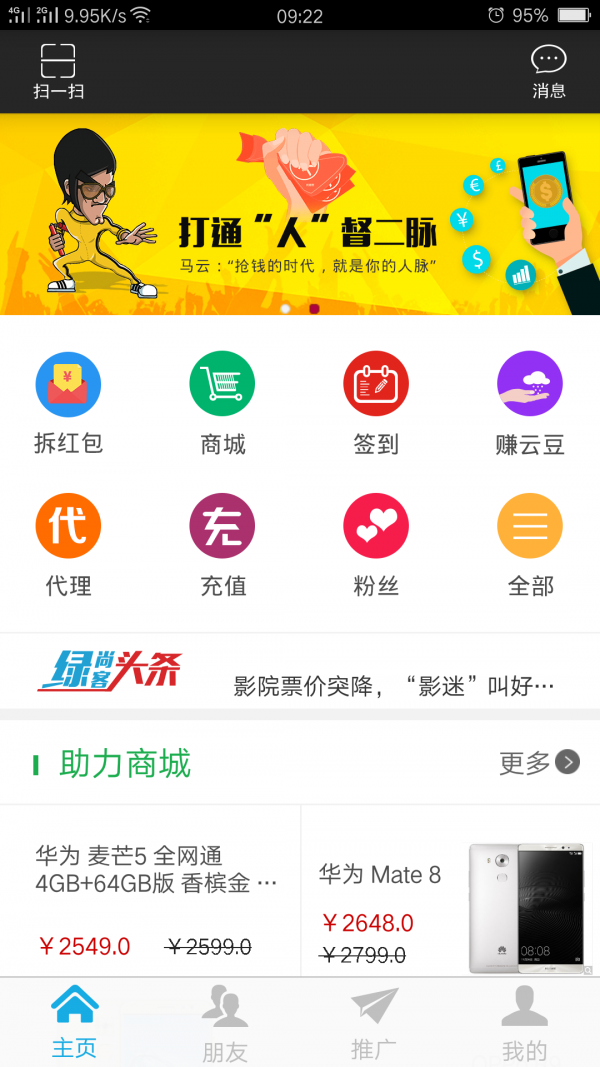The image size is (600, 1067).
Task: Open the 打通人督二脉 promo banner
Action: point(300,214)
